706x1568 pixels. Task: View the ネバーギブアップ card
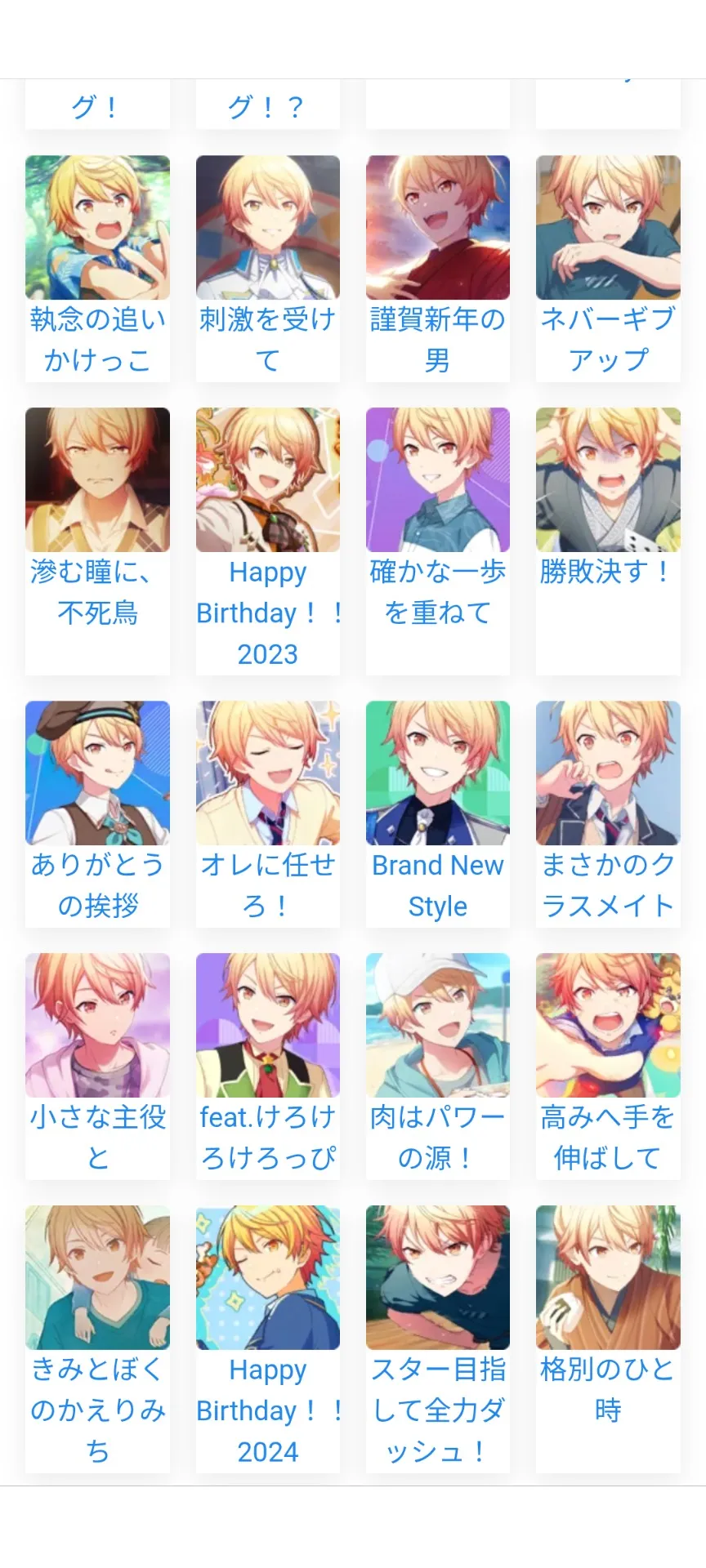coord(608,269)
